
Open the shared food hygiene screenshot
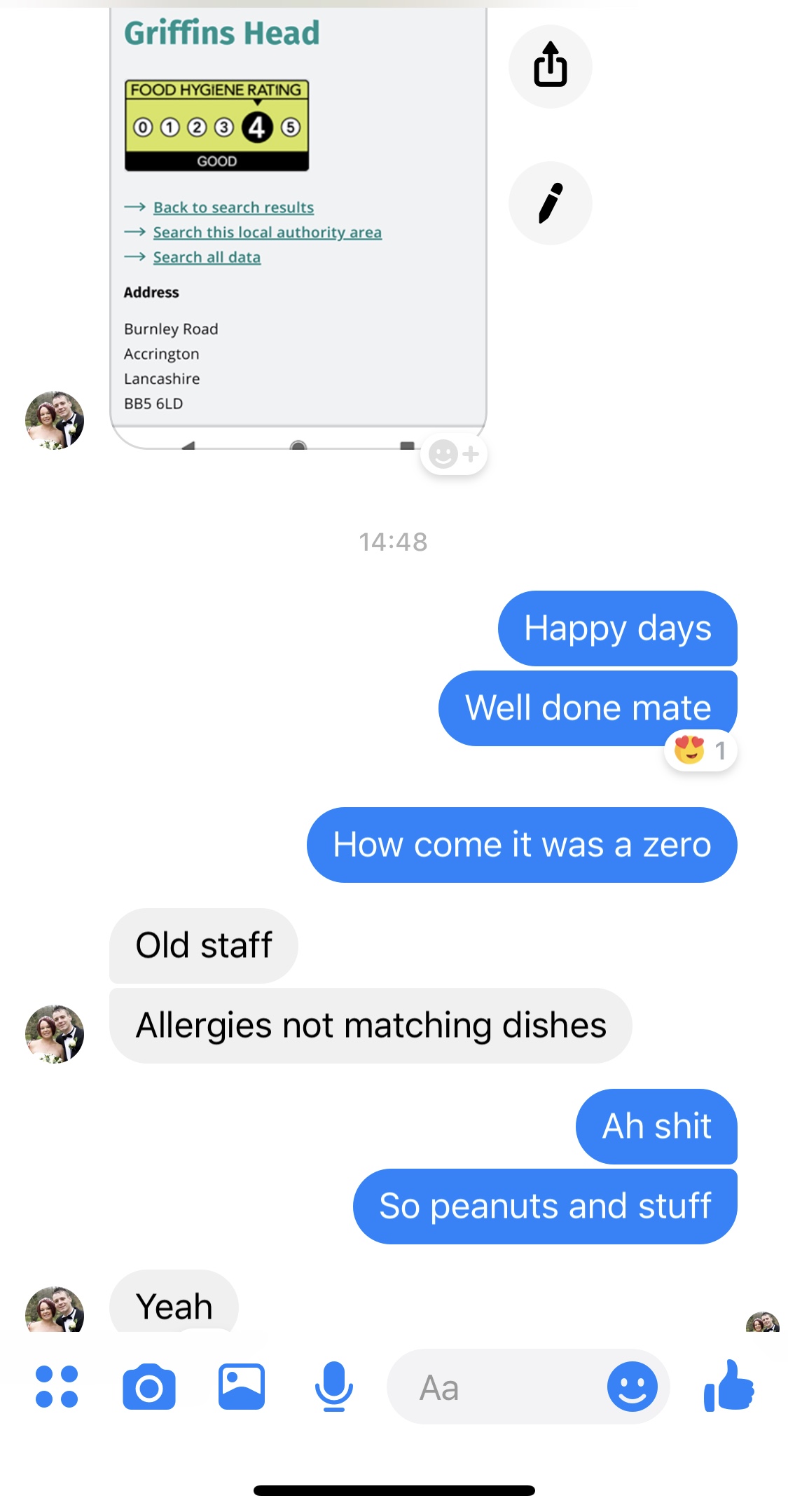click(x=298, y=224)
